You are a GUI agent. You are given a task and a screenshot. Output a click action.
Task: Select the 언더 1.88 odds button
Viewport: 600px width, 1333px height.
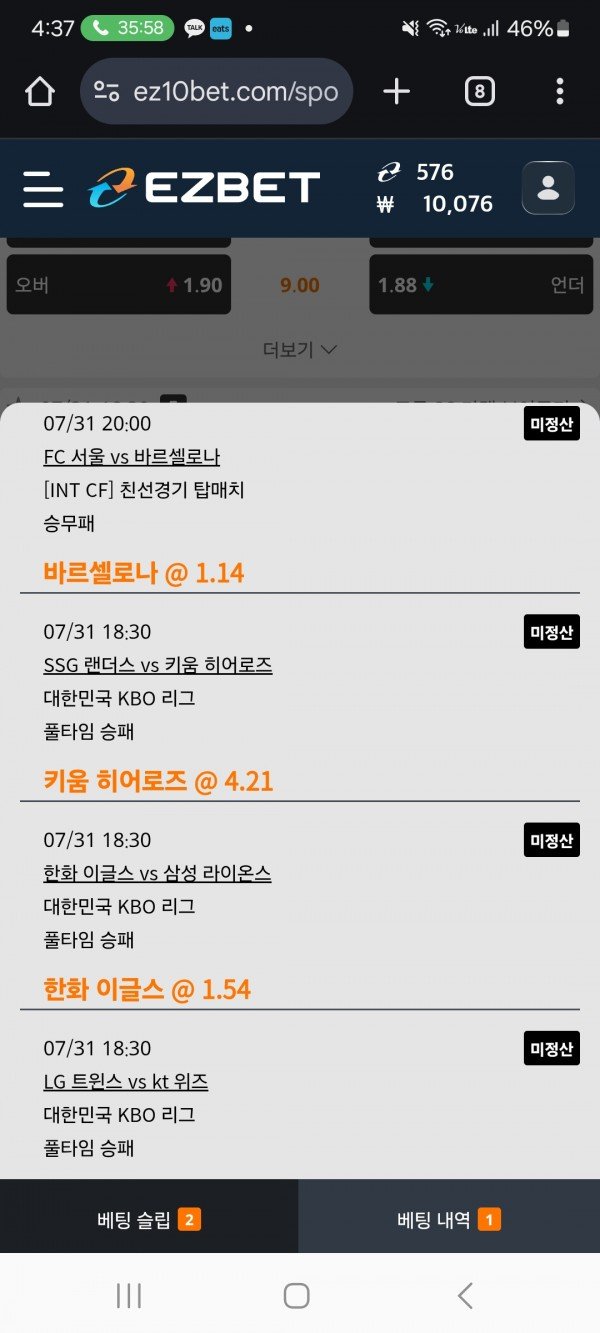pyautogui.click(x=481, y=285)
